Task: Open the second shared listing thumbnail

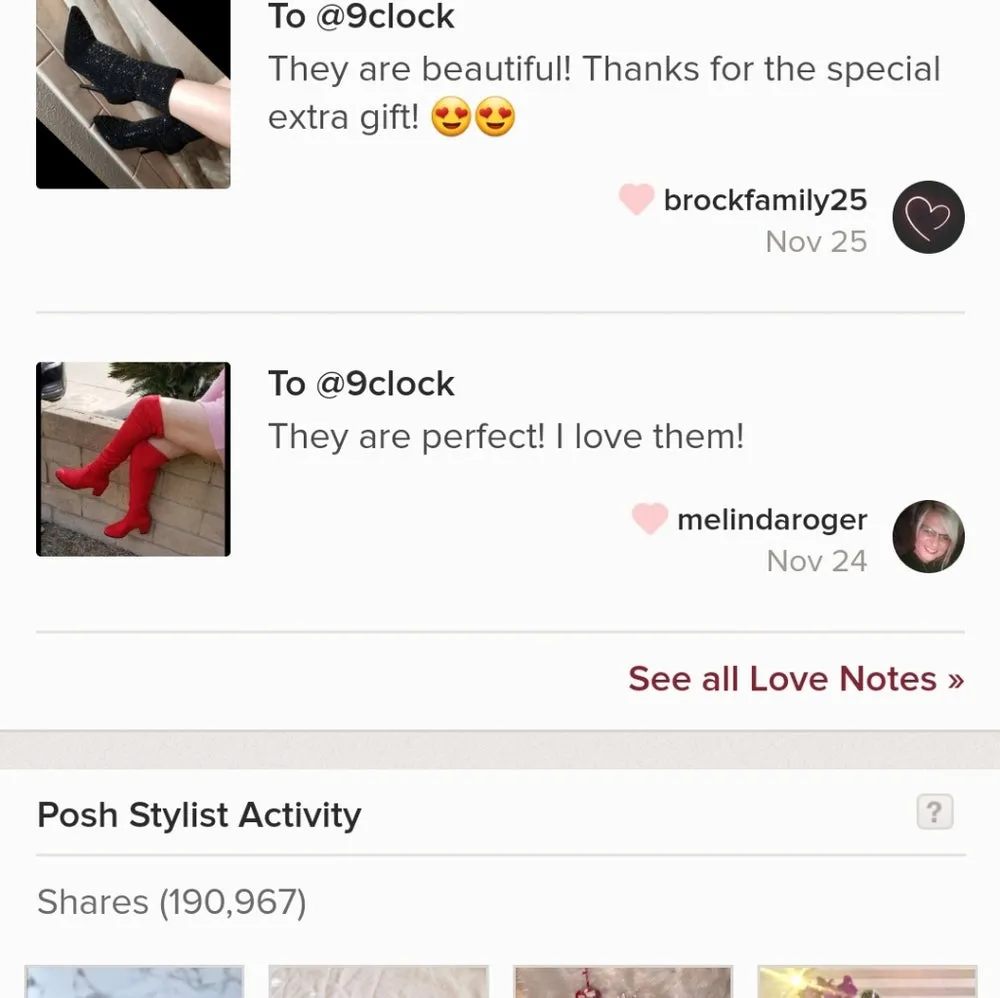Action: (378, 981)
